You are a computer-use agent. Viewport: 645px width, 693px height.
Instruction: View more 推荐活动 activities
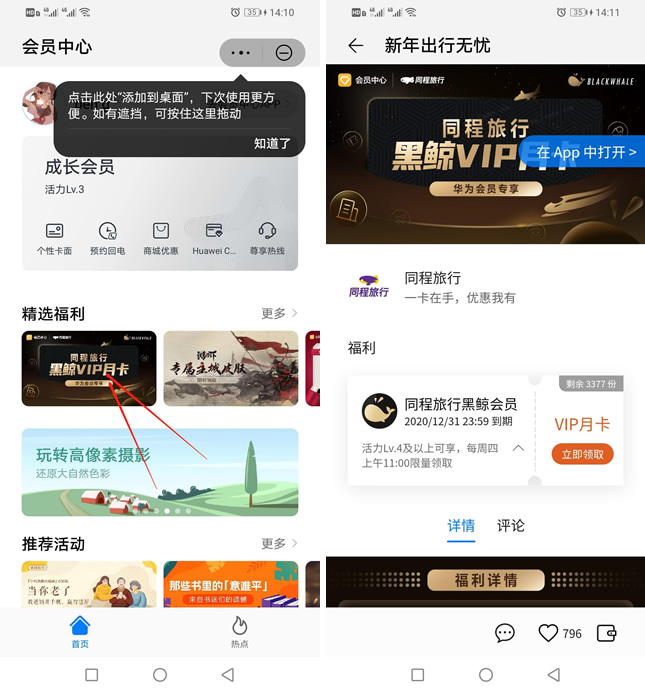279,543
